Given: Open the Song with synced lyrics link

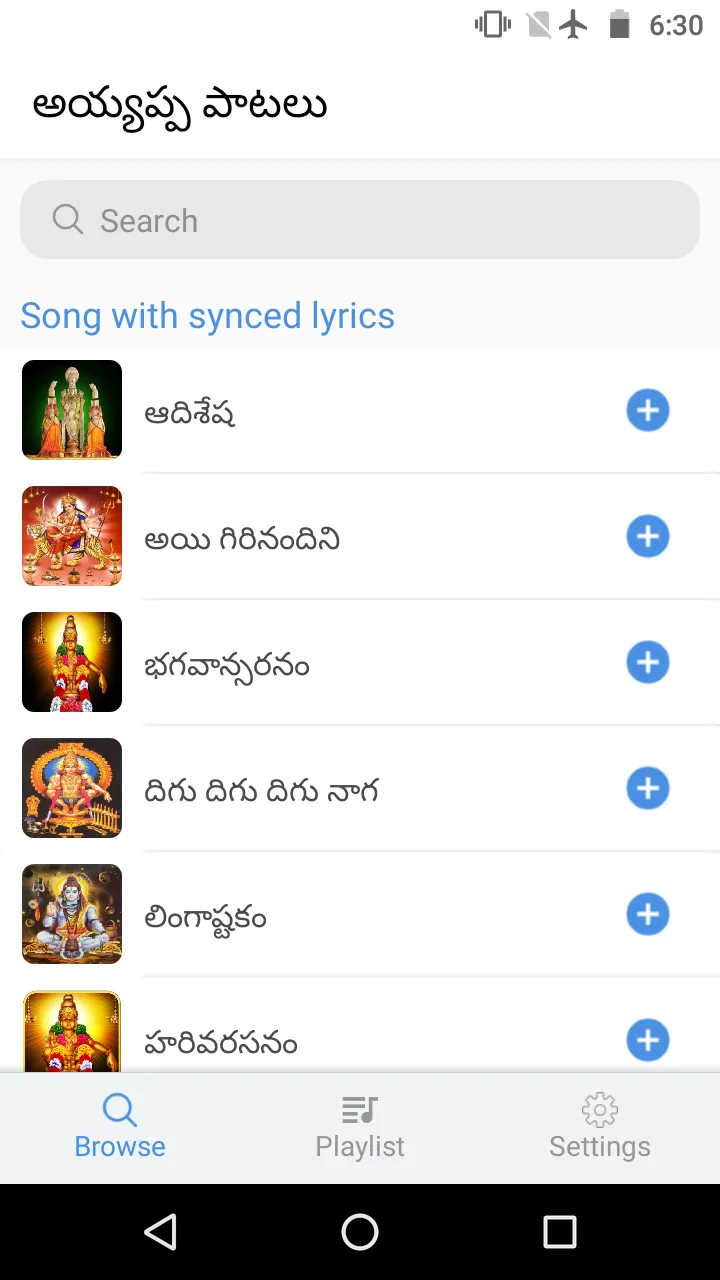Looking at the screenshot, I should click(x=206, y=316).
